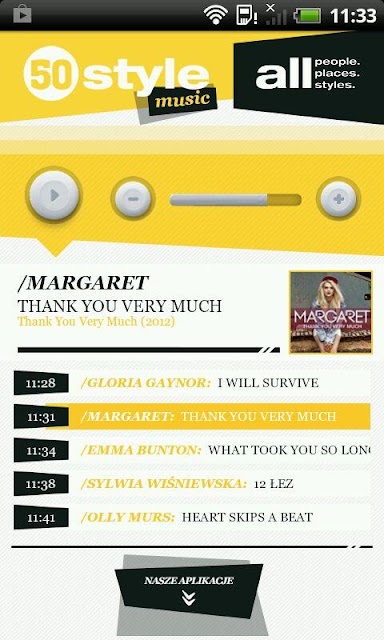Select the Emma Bunton playlist row

pyautogui.click(x=192, y=450)
